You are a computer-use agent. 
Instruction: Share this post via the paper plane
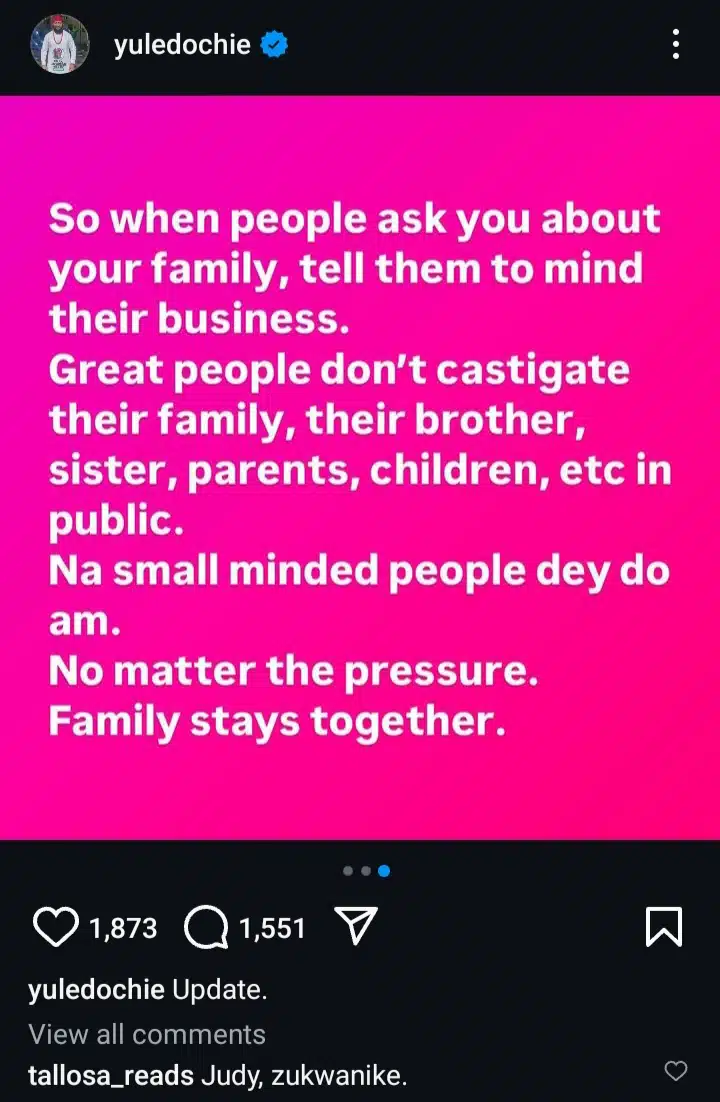352,928
